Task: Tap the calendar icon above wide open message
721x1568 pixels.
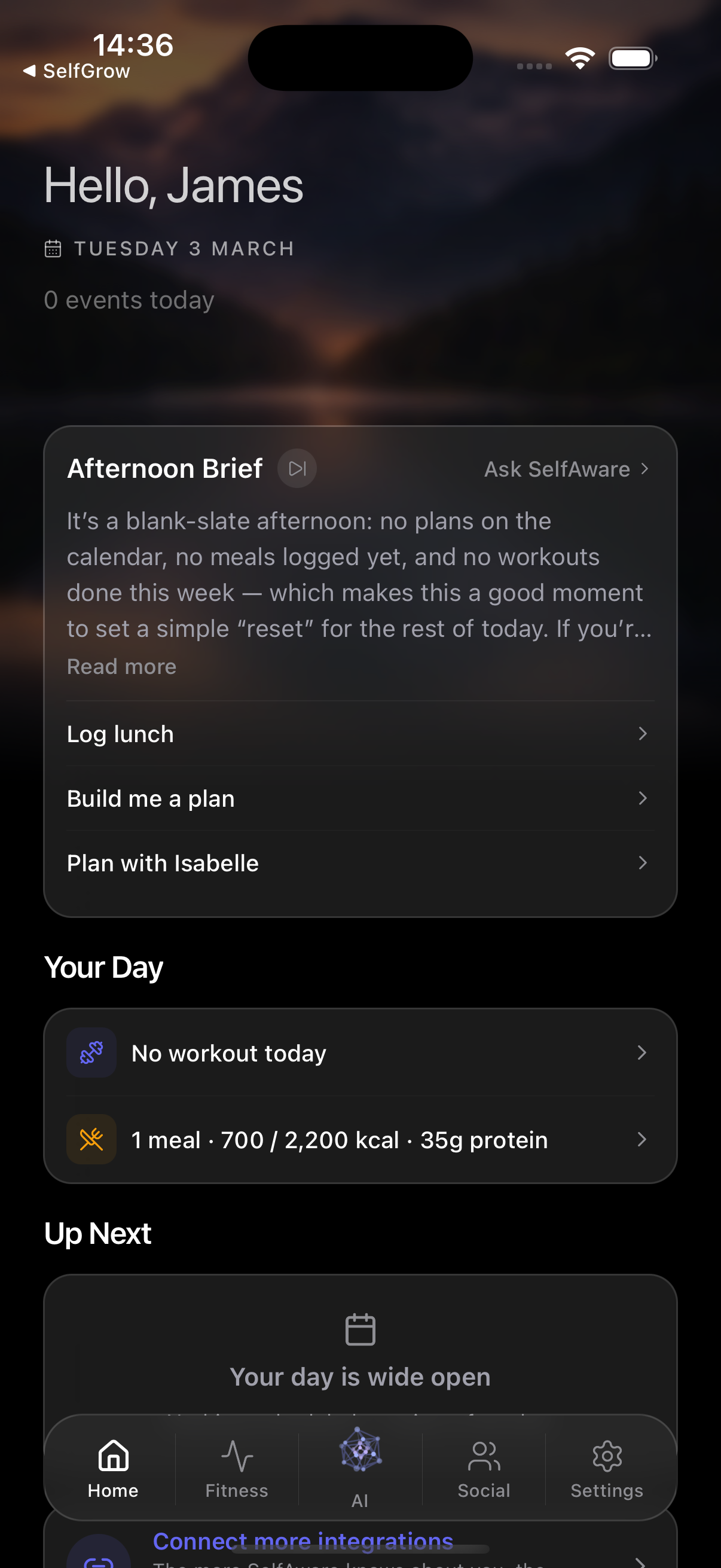Action: [360, 1329]
